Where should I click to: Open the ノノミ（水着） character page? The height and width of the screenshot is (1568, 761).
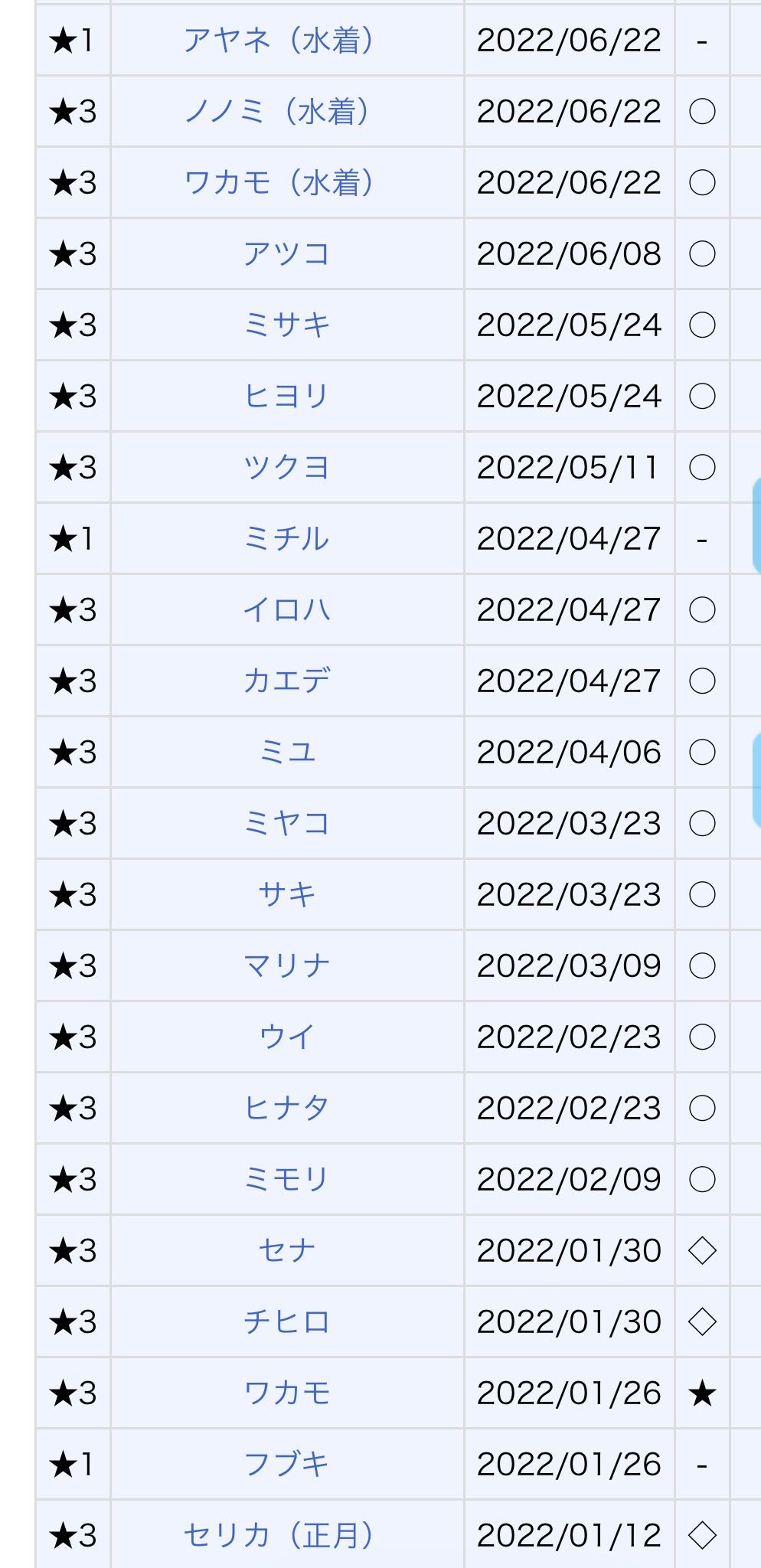(x=279, y=112)
